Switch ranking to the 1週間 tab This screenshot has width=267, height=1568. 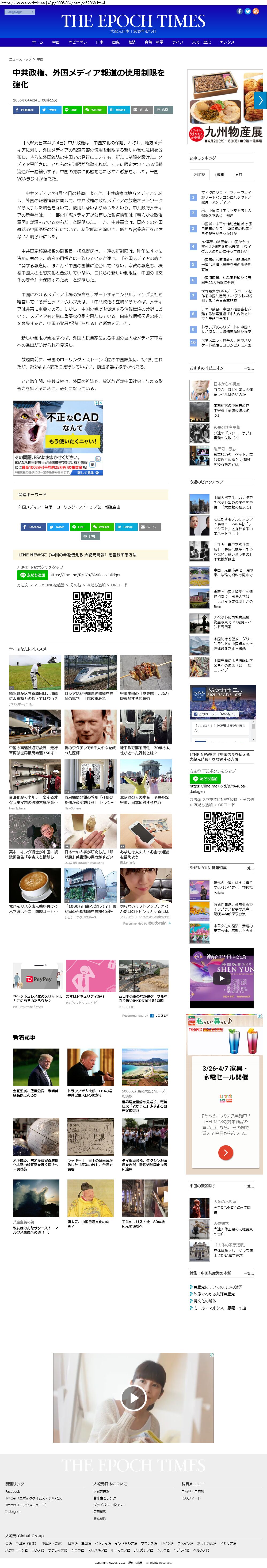(x=220, y=174)
